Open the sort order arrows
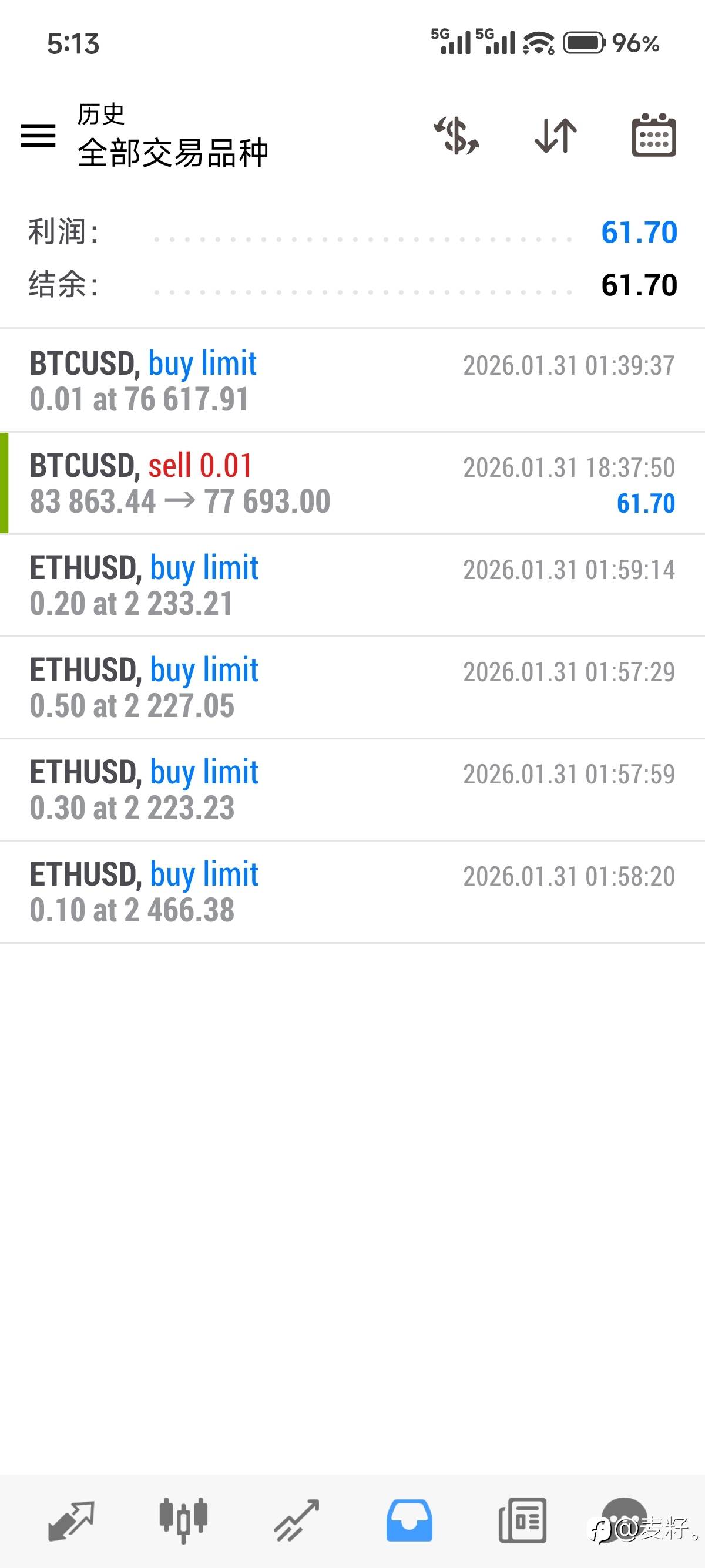The height and width of the screenshot is (1568, 705). point(555,135)
